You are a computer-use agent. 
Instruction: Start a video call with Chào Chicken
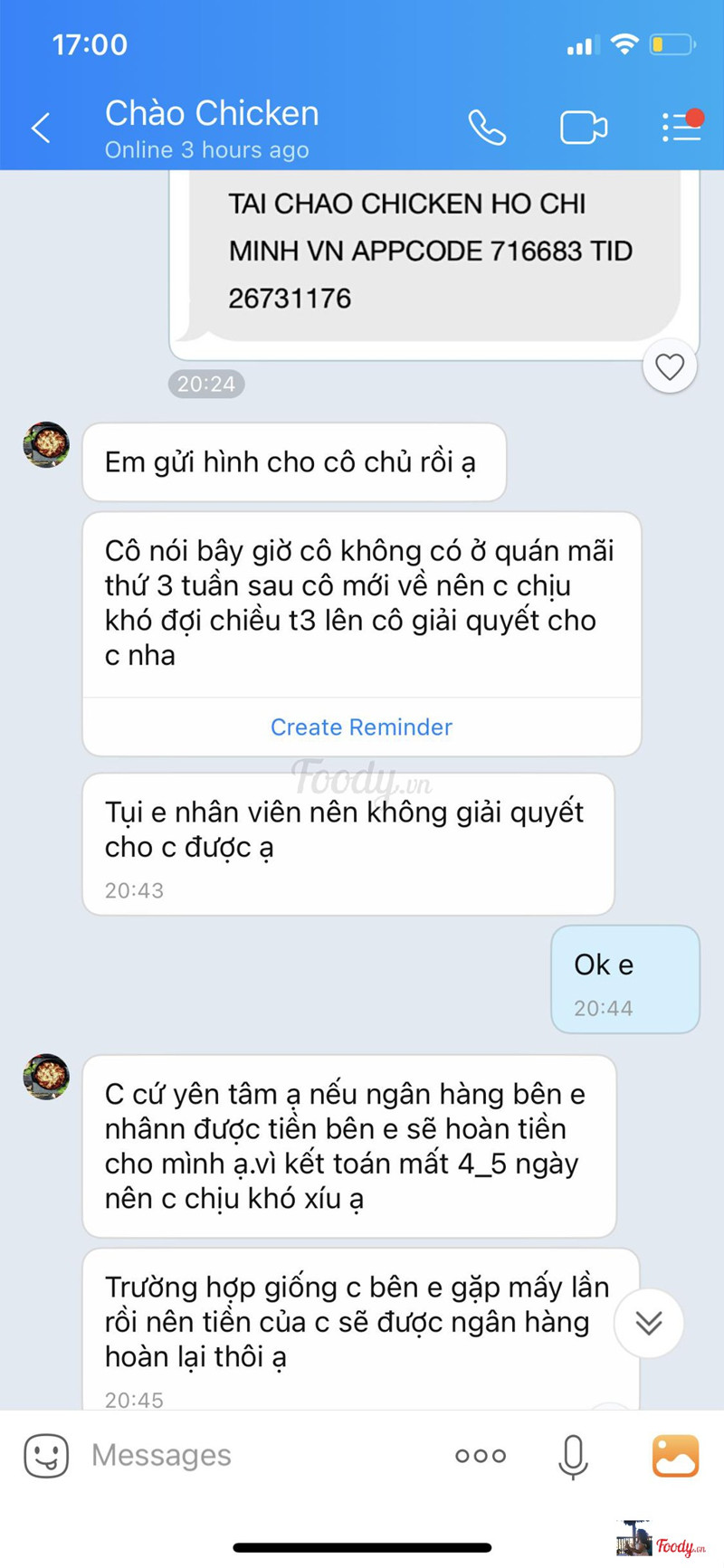tap(583, 128)
